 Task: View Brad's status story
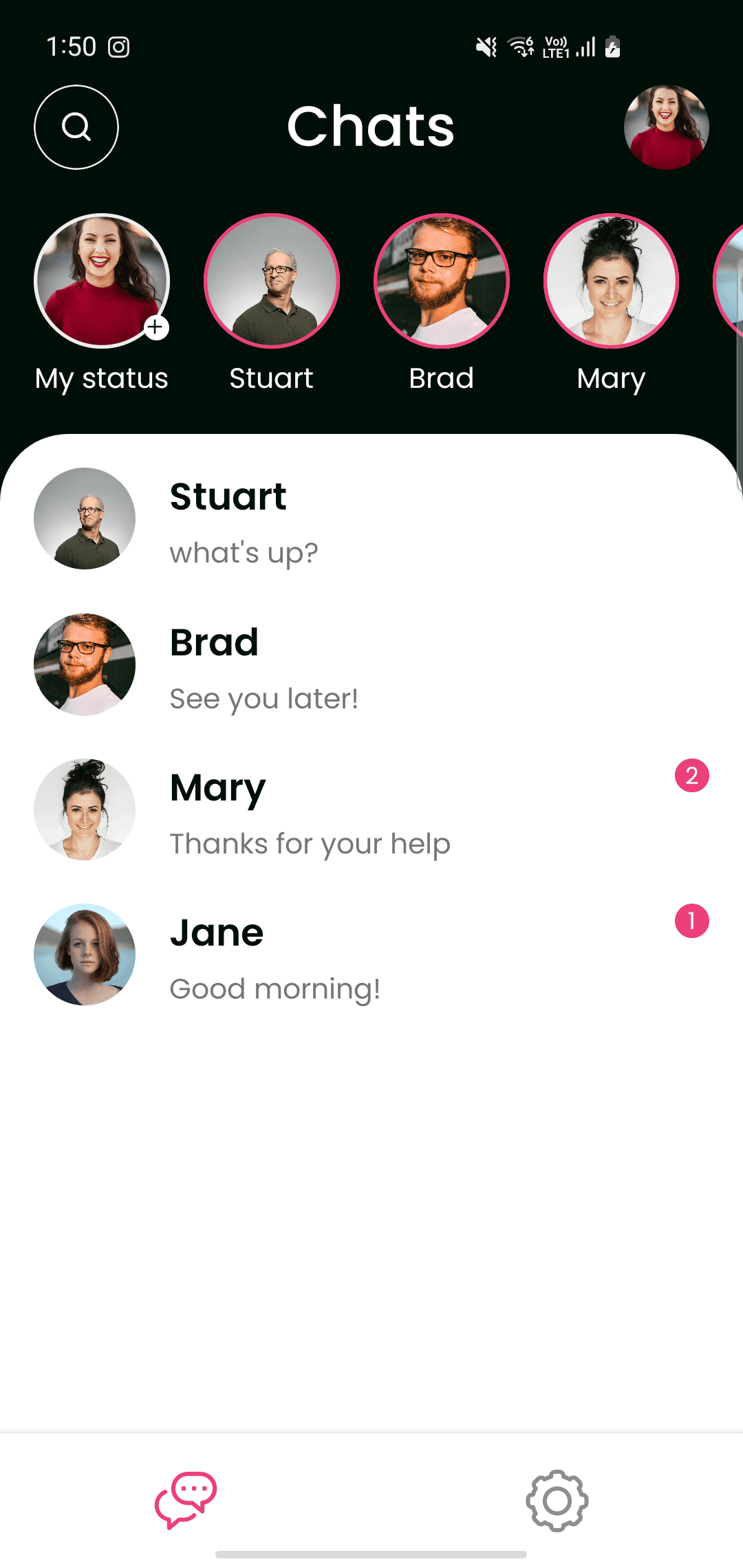(442, 281)
